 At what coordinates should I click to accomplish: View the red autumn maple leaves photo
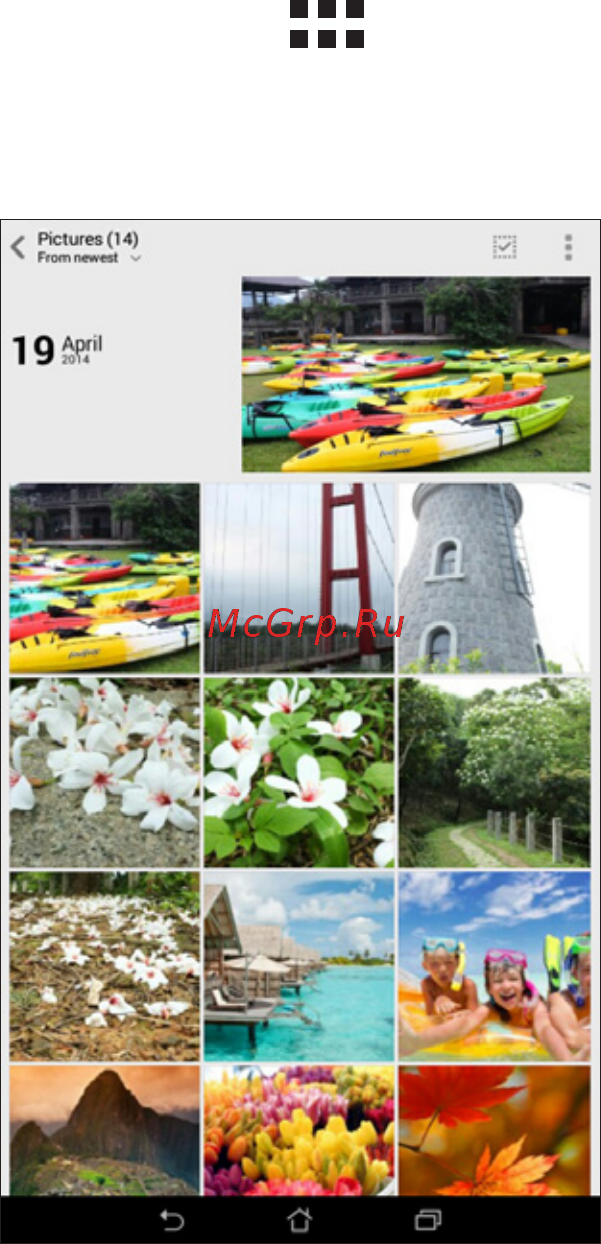point(494,1130)
